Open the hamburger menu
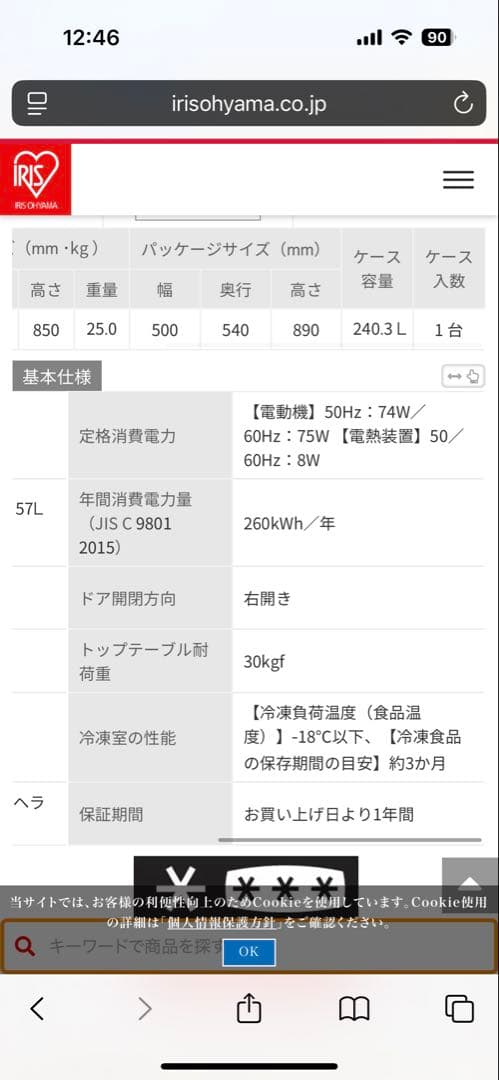The image size is (499, 1080). (x=458, y=179)
